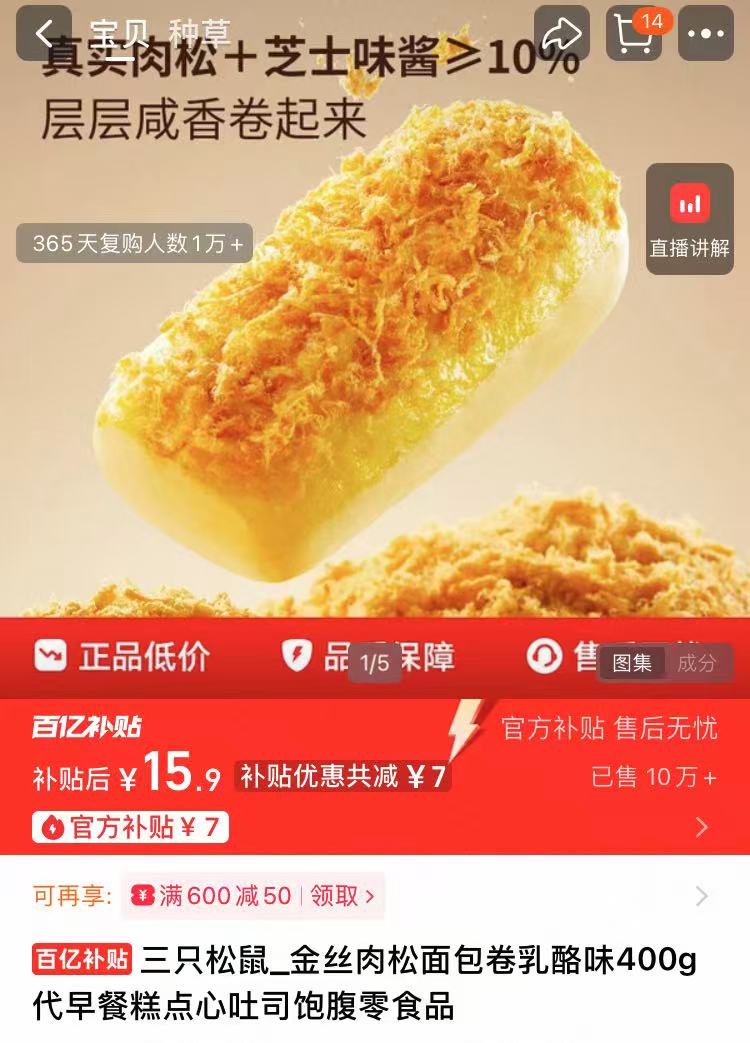
Task: Expand coupon details via right chevron arrow
Action: [700, 897]
